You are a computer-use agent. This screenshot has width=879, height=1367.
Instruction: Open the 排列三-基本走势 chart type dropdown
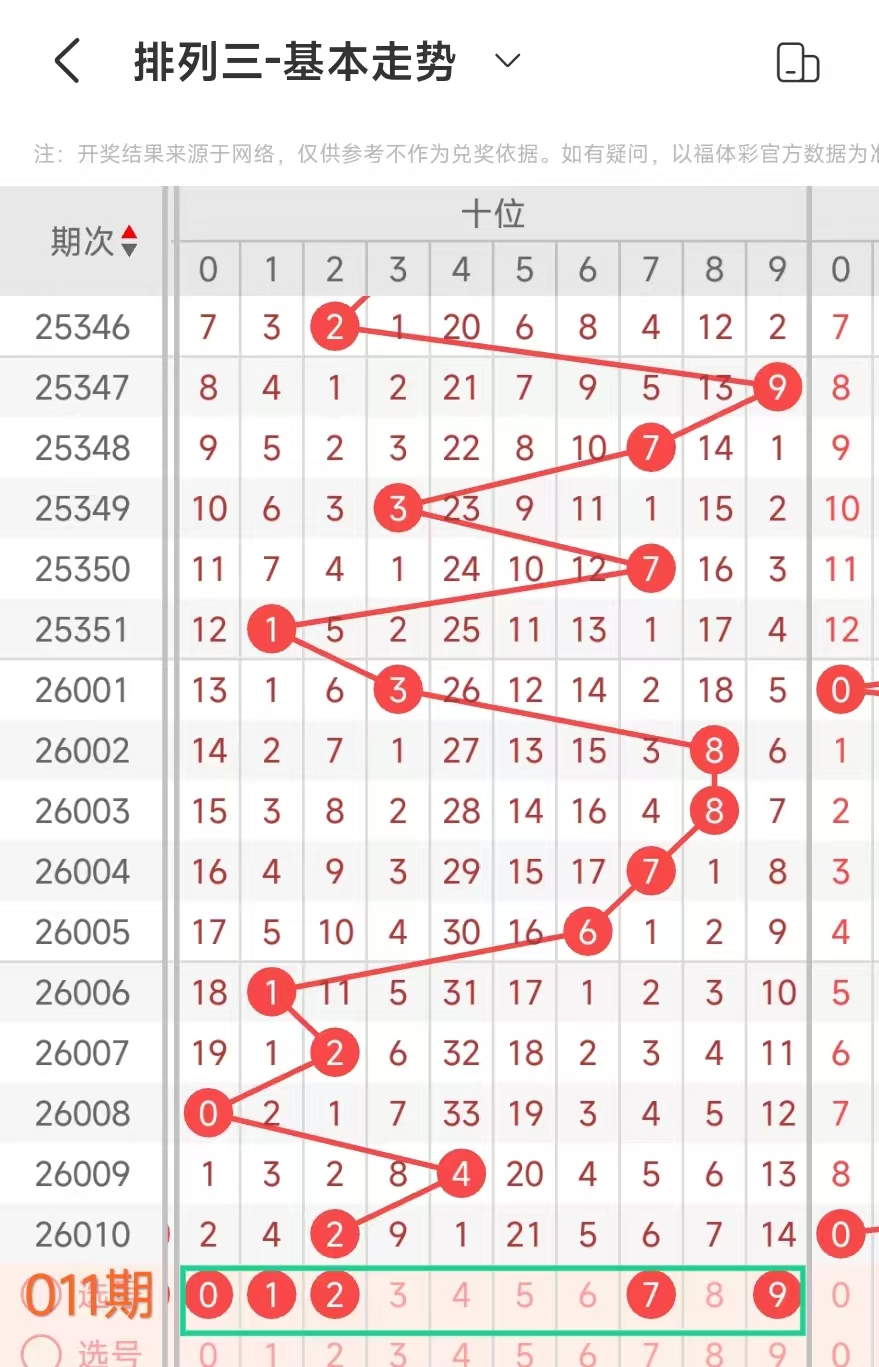point(507,62)
